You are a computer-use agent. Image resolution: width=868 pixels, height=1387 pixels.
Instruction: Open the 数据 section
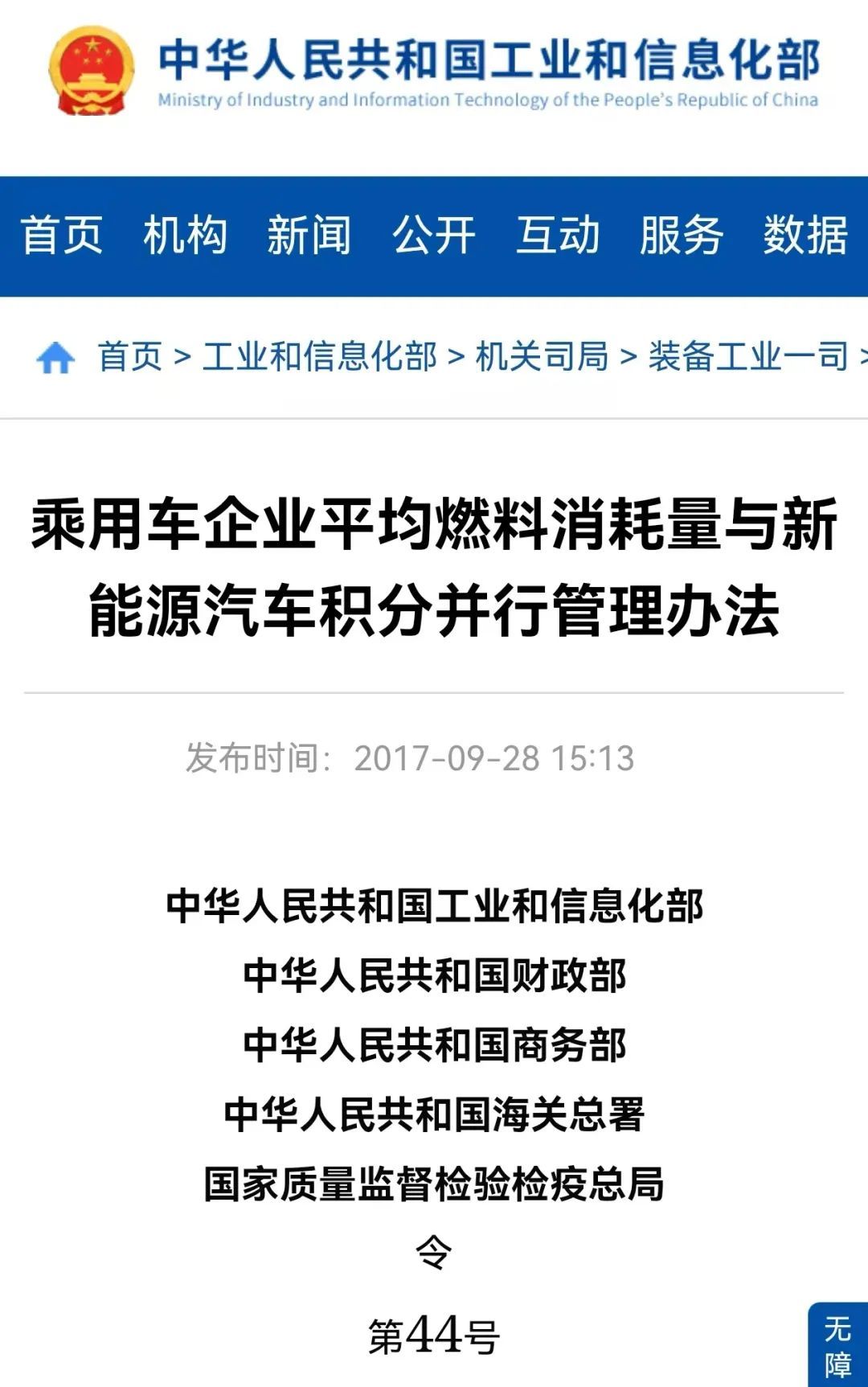coord(805,236)
